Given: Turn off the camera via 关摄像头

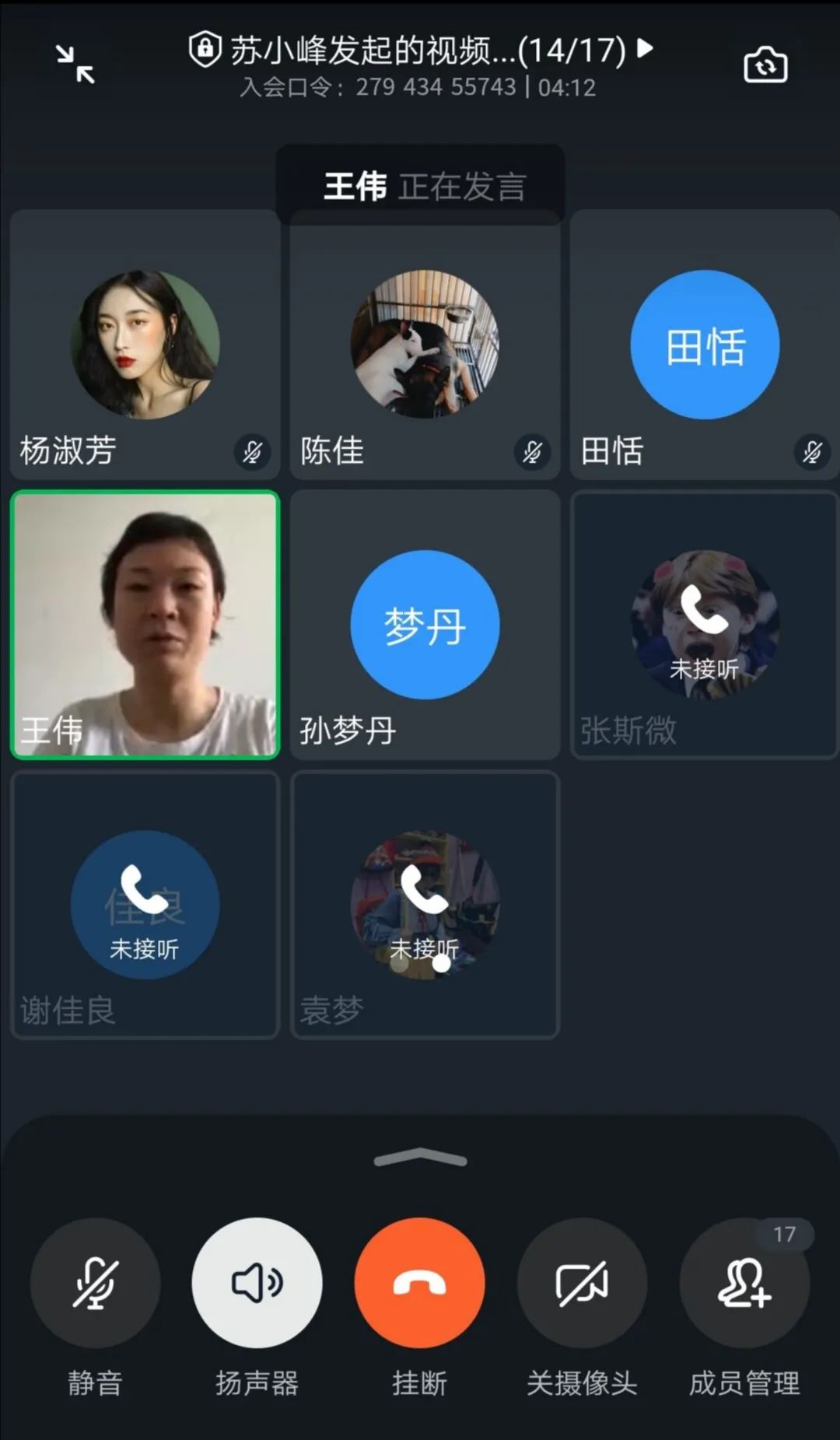Looking at the screenshot, I should point(582,1283).
